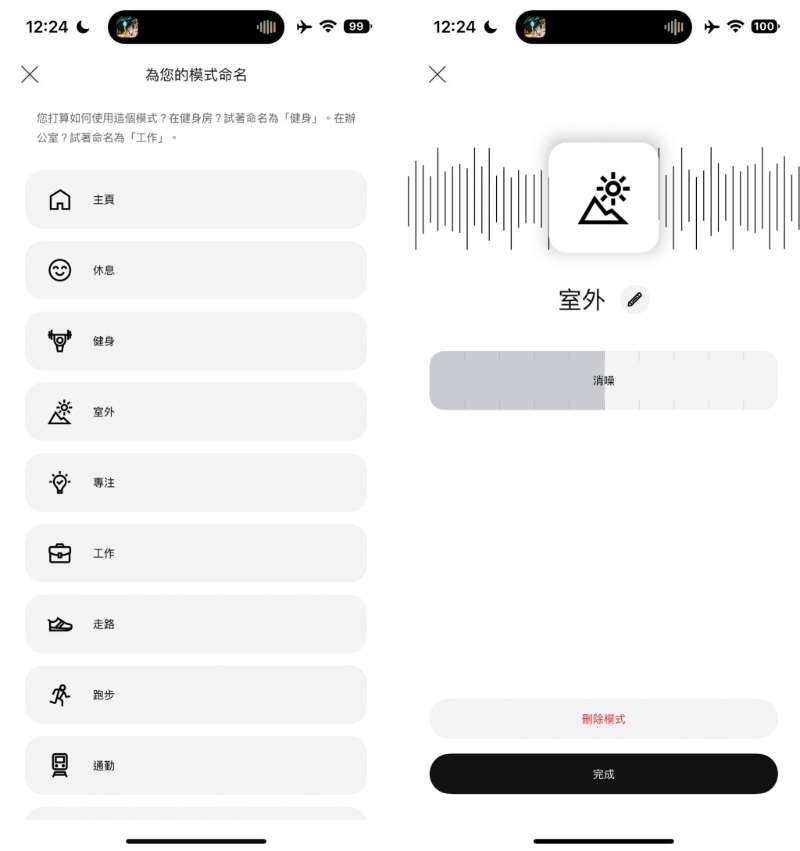Select 室外 from the mode list
The image size is (800, 851).
(196, 412)
